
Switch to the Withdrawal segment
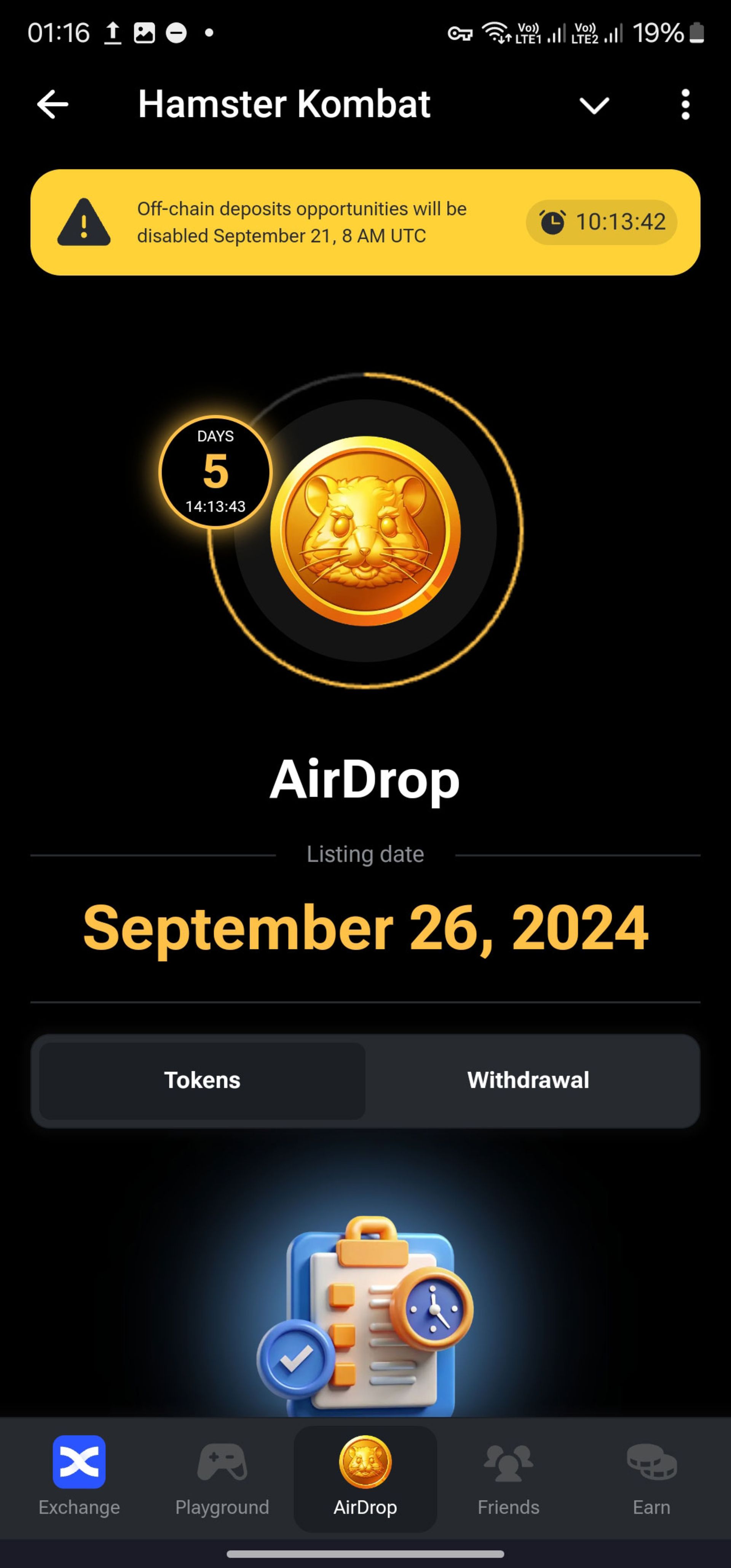(528, 1080)
